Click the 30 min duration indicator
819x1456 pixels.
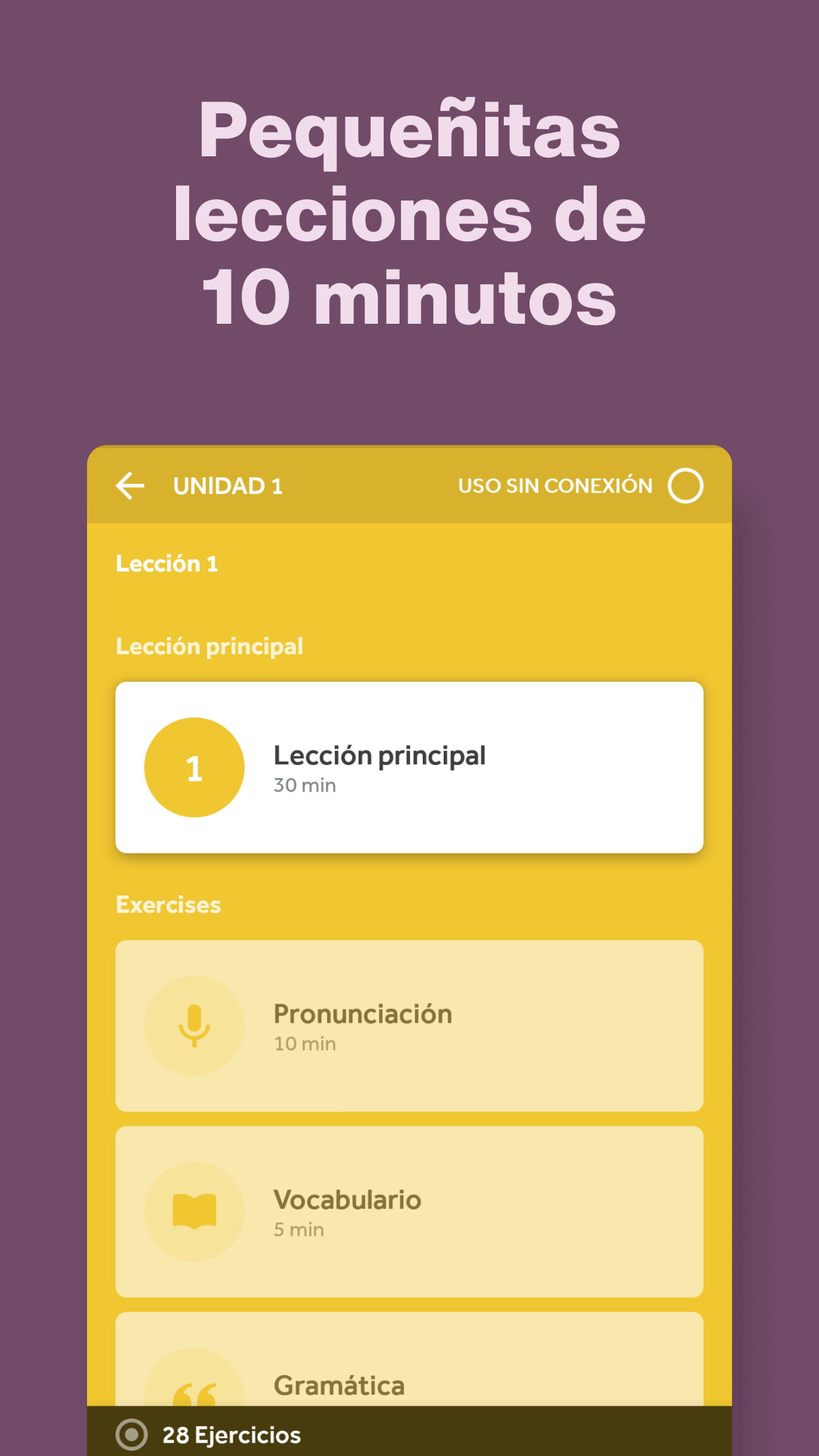305,785
